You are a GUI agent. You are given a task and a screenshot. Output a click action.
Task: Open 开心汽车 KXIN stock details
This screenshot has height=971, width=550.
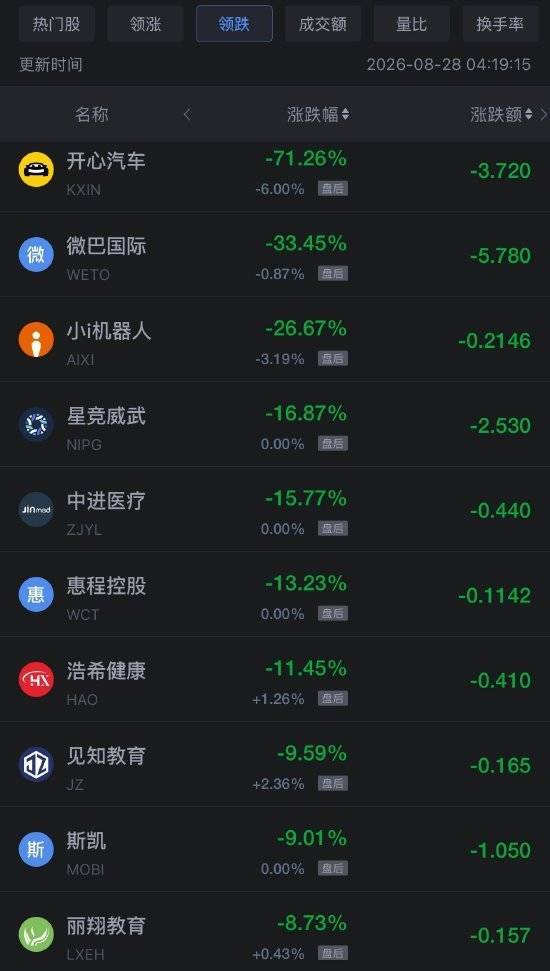click(x=275, y=172)
